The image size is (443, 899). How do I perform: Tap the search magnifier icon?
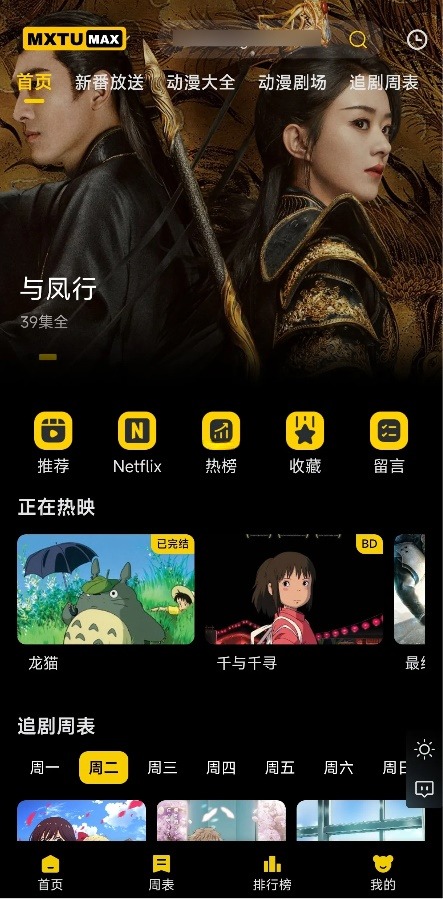358,40
